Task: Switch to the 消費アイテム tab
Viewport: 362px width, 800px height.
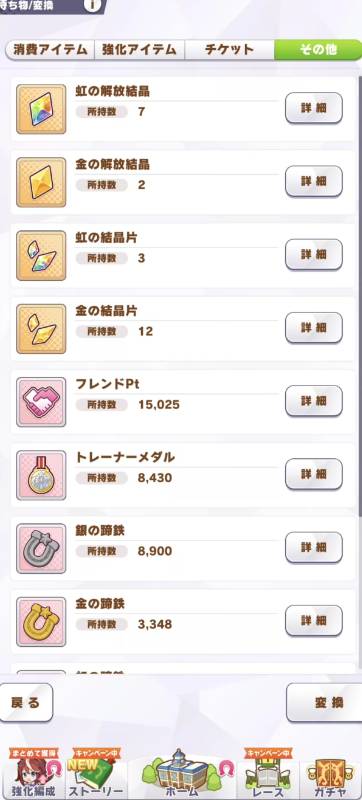Action: click(x=50, y=50)
